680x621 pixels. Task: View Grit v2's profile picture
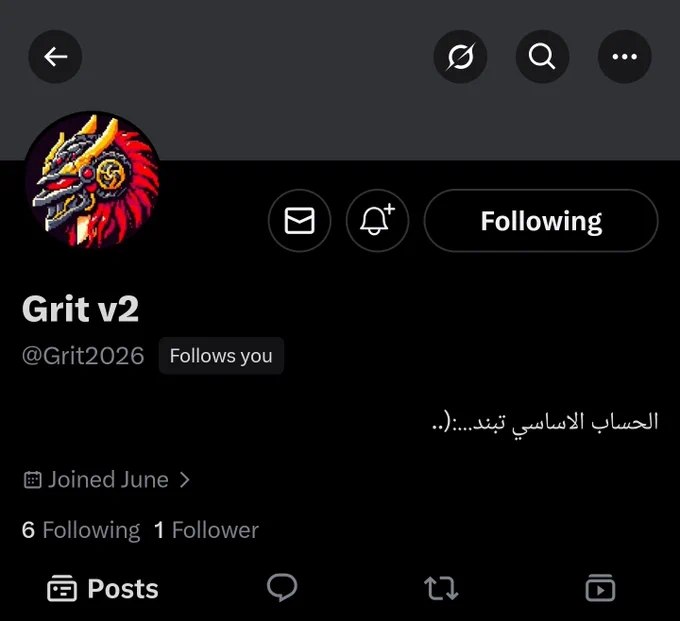(x=92, y=180)
